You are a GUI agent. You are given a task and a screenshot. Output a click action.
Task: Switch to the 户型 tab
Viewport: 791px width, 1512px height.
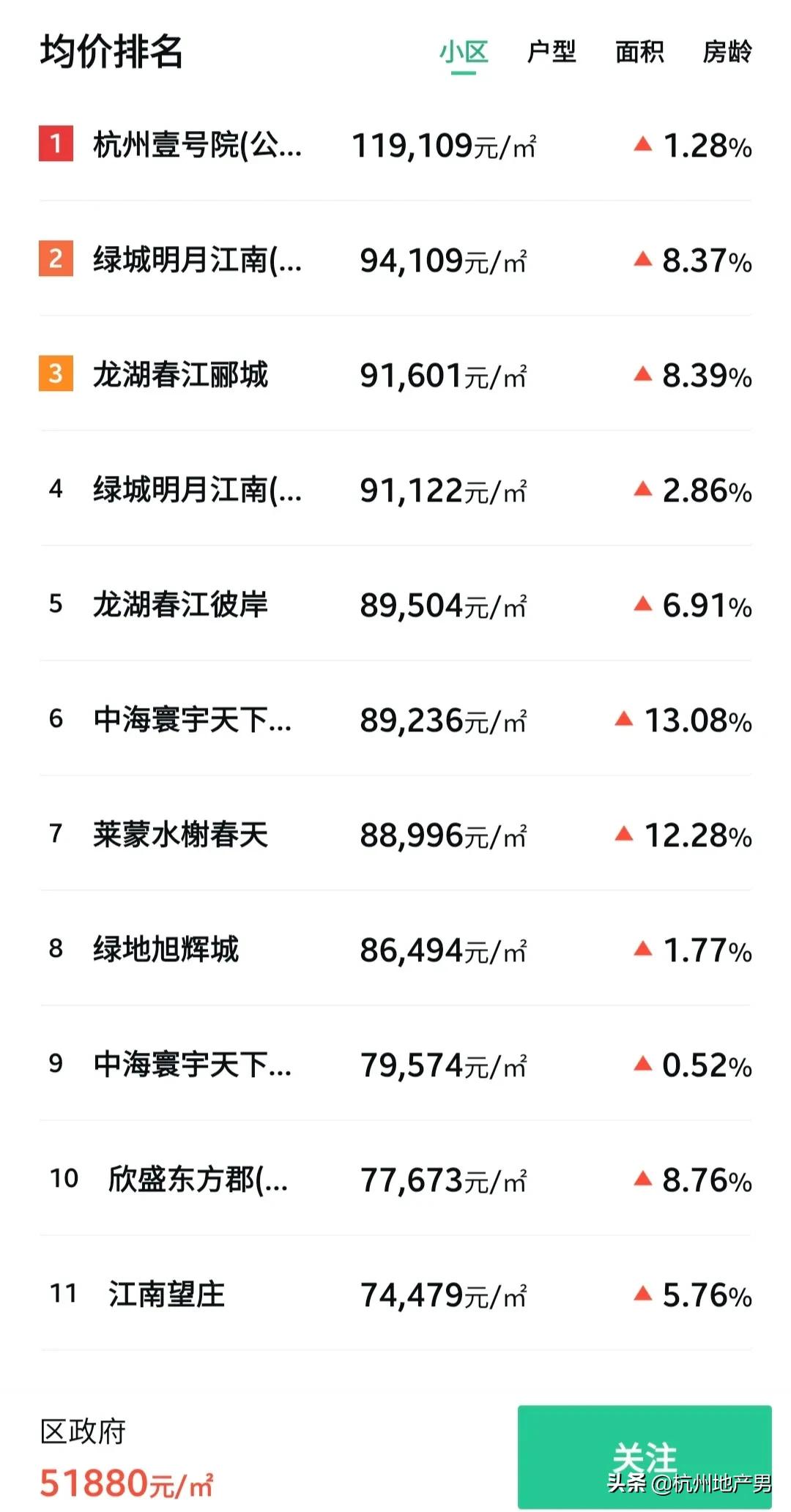pyautogui.click(x=553, y=53)
